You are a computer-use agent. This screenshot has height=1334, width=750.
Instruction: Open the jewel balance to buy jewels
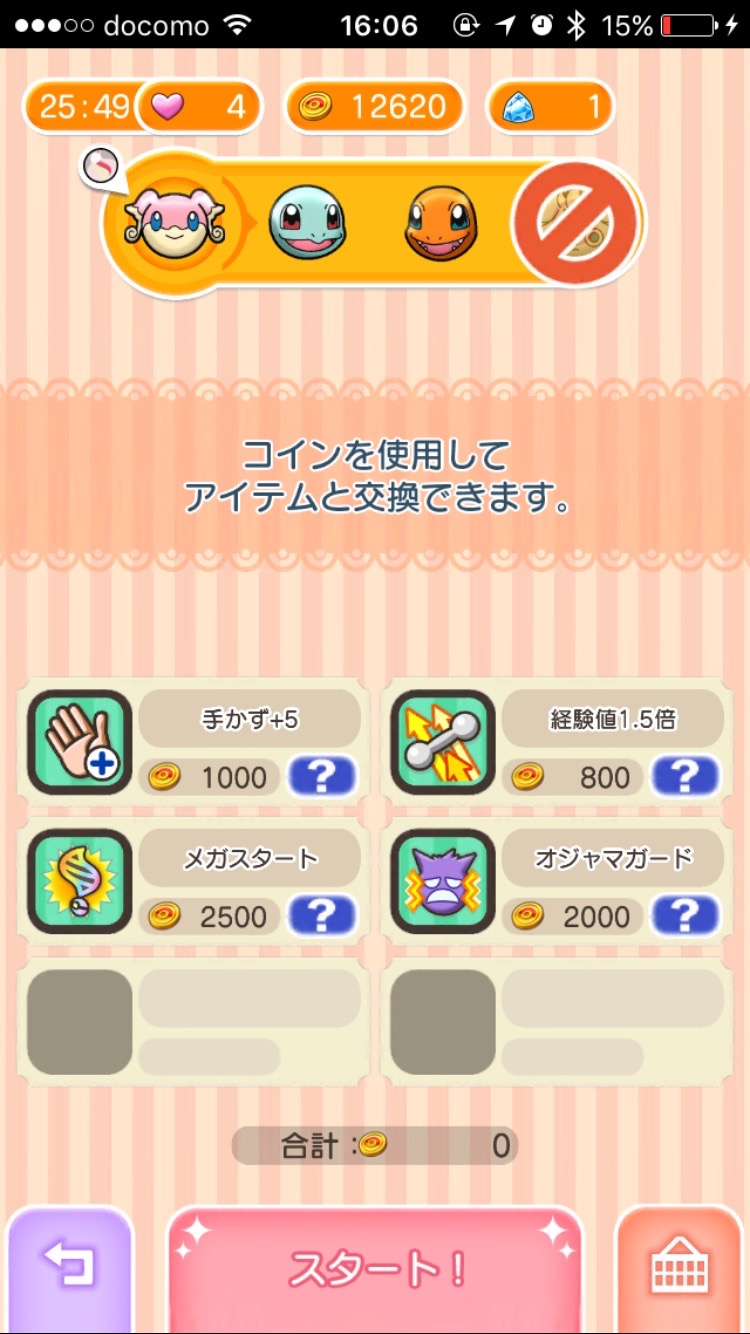[549, 106]
